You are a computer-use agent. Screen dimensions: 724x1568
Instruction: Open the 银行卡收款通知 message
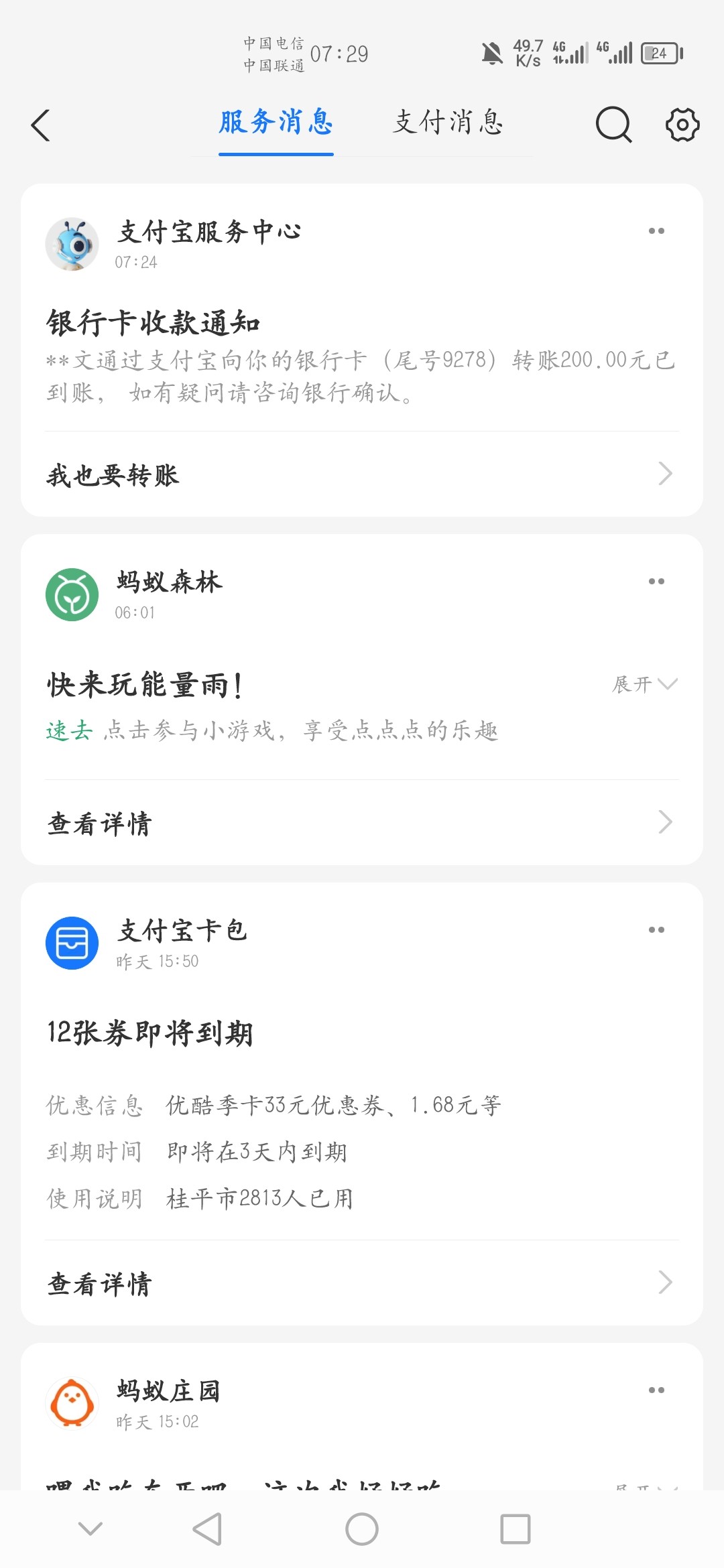[x=362, y=355]
